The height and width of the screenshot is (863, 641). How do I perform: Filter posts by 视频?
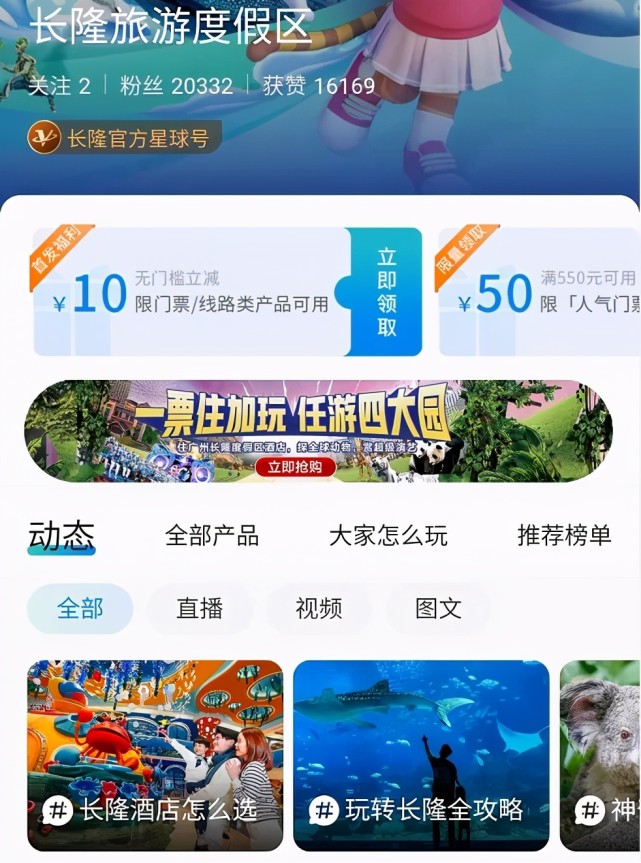tap(319, 609)
